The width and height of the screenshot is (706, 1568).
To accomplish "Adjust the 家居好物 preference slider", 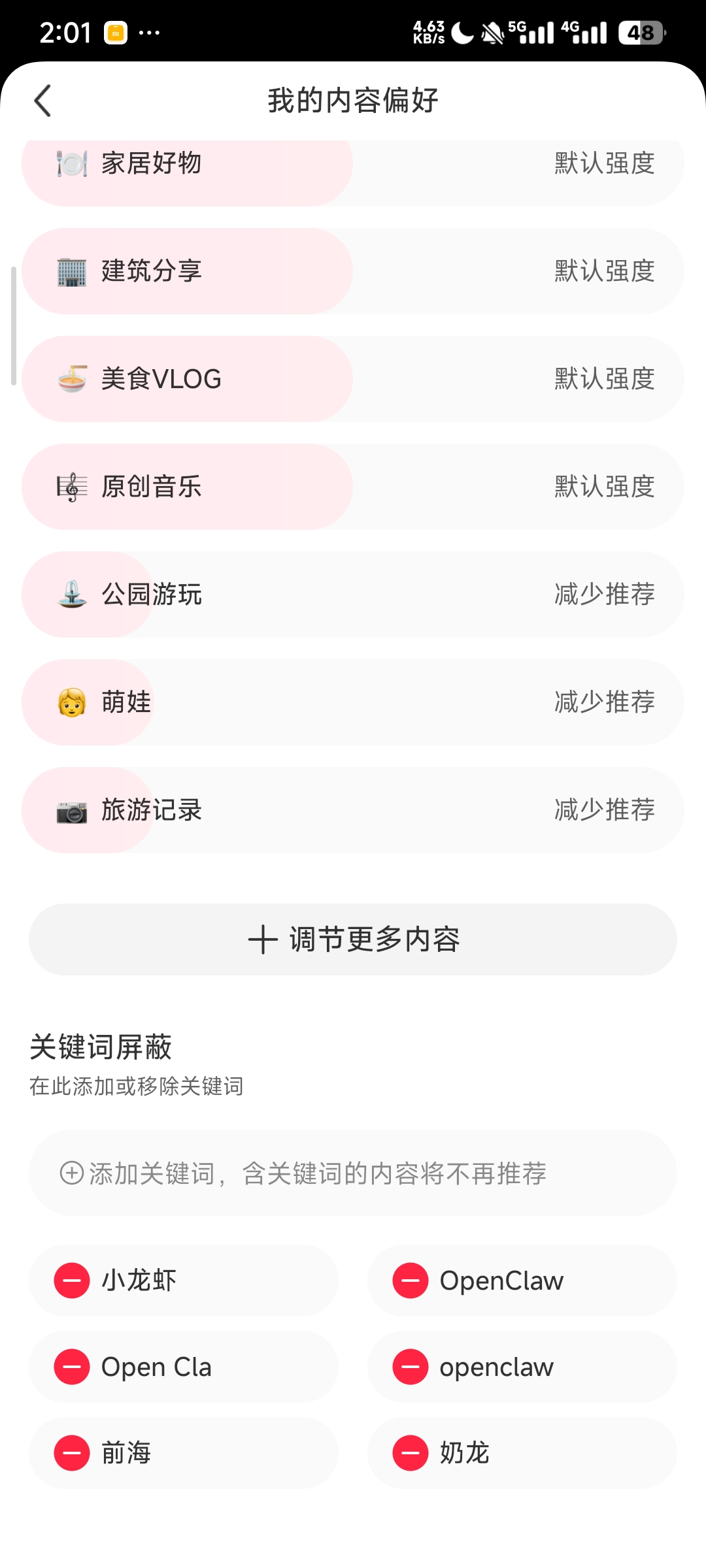I will pyautogui.click(x=353, y=165).
